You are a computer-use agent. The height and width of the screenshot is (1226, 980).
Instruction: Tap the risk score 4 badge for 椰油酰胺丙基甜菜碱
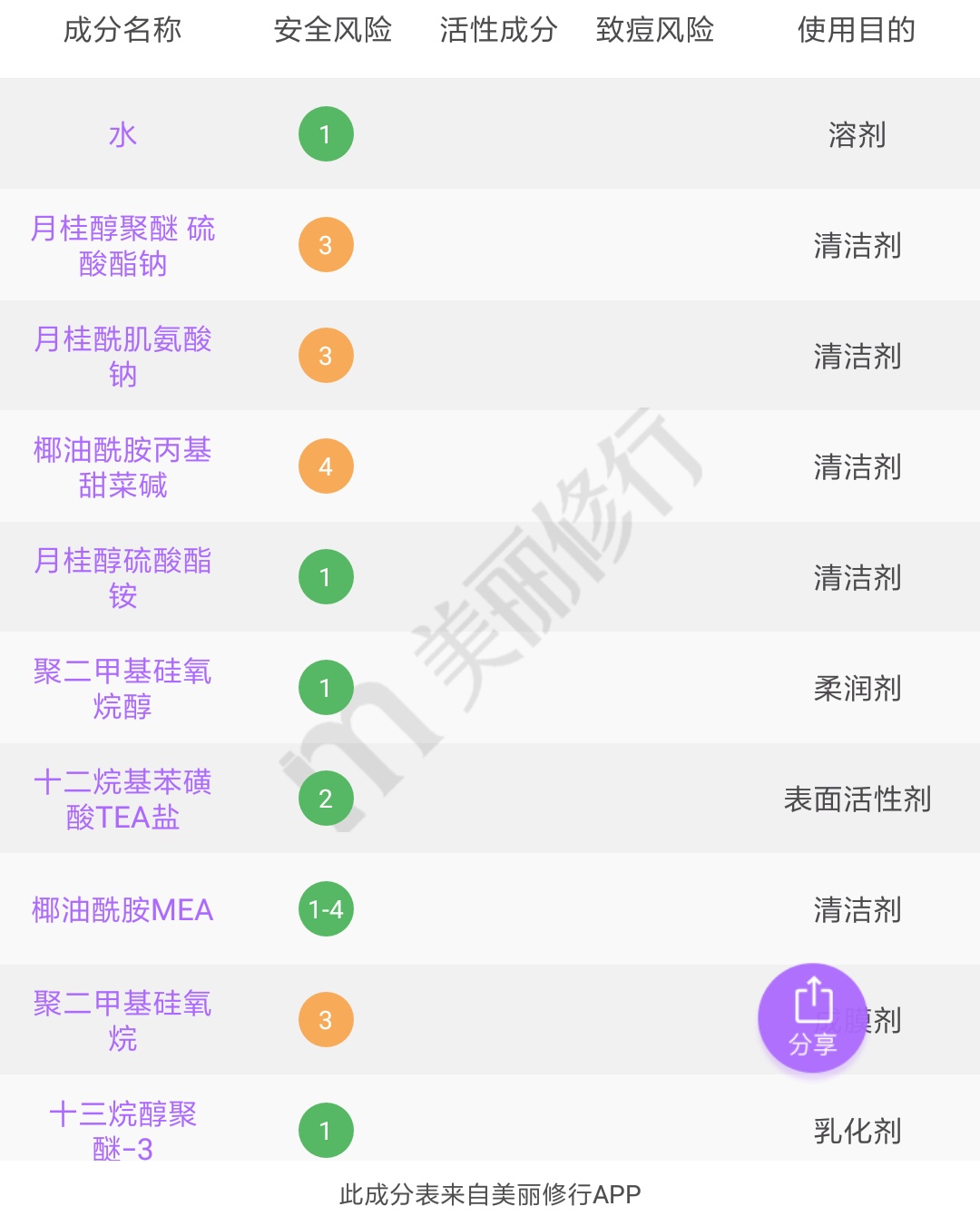[326, 466]
